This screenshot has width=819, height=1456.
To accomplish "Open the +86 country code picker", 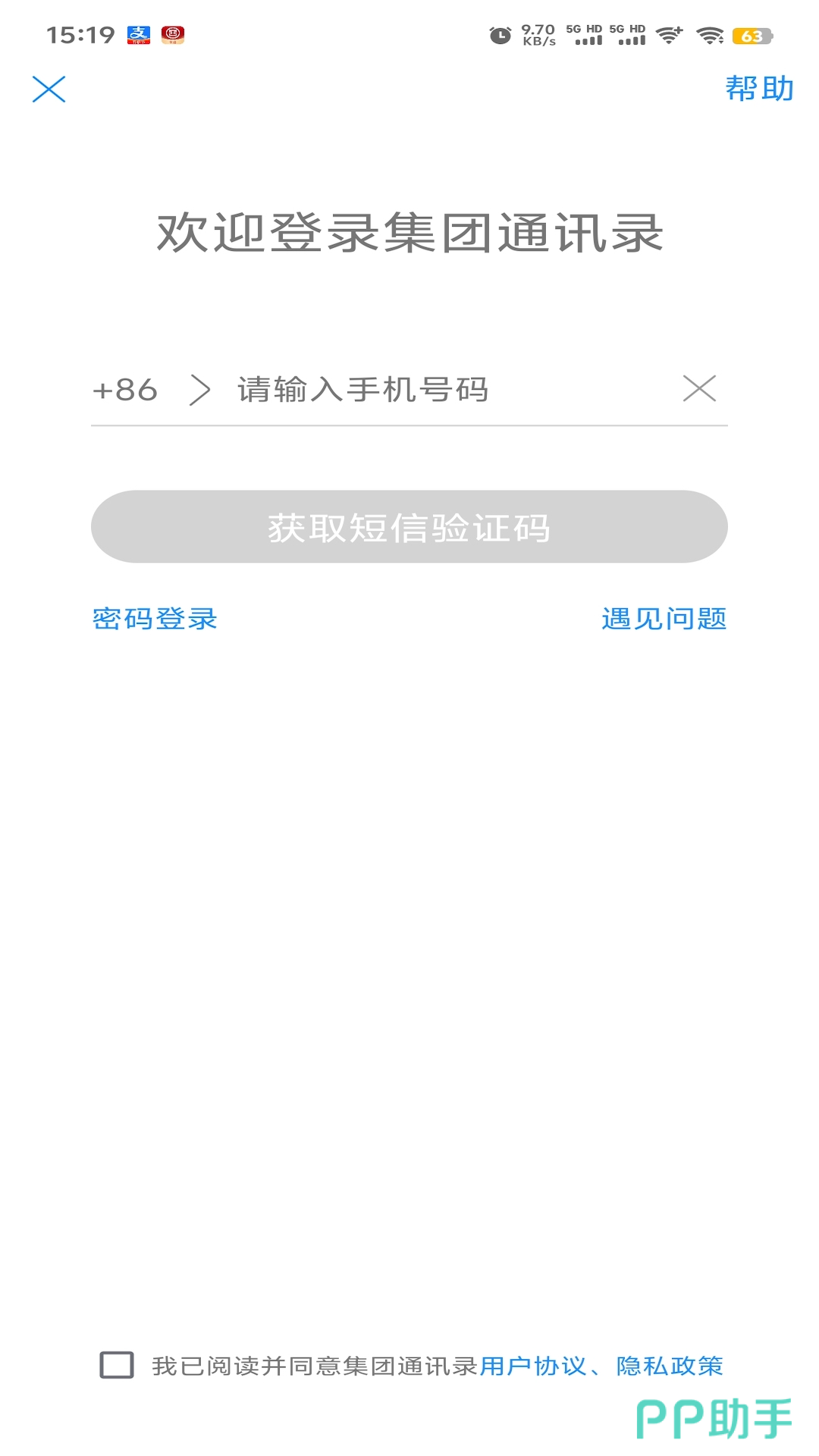I will (150, 390).
